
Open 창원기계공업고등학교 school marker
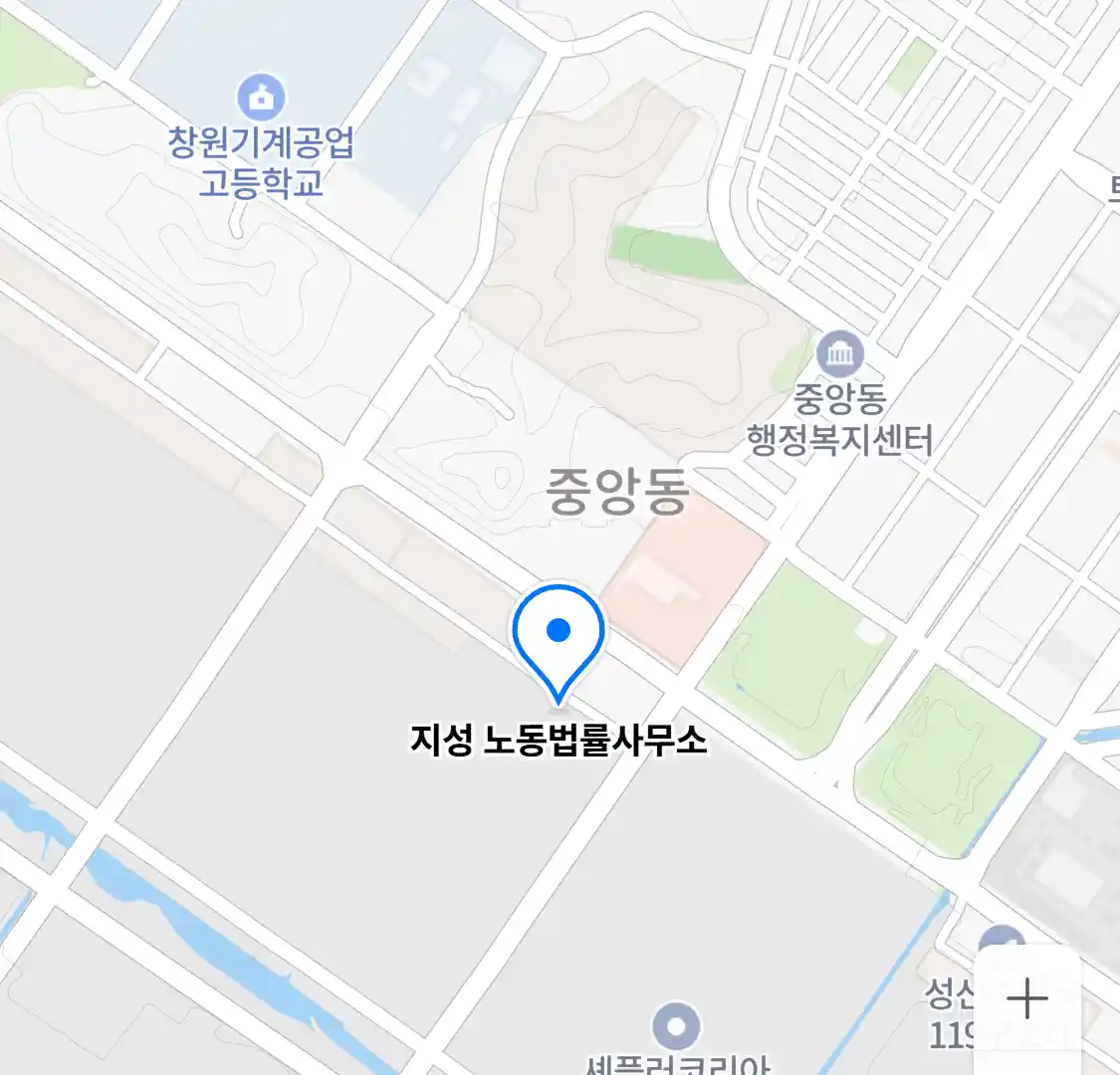click(x=261, y=98)
